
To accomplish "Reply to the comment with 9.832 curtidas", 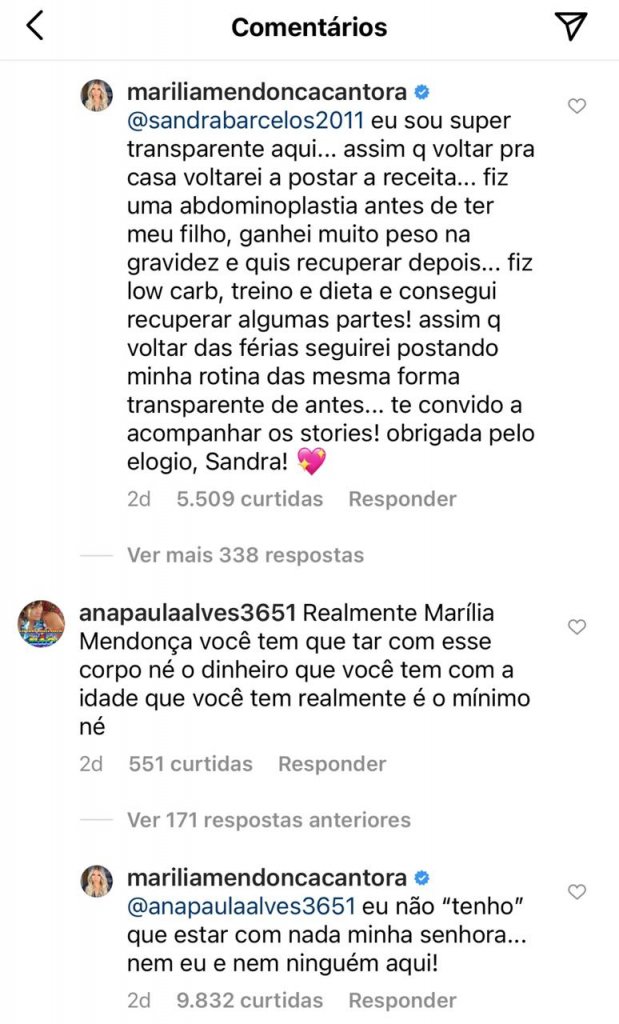I will tap(402, 1000).
